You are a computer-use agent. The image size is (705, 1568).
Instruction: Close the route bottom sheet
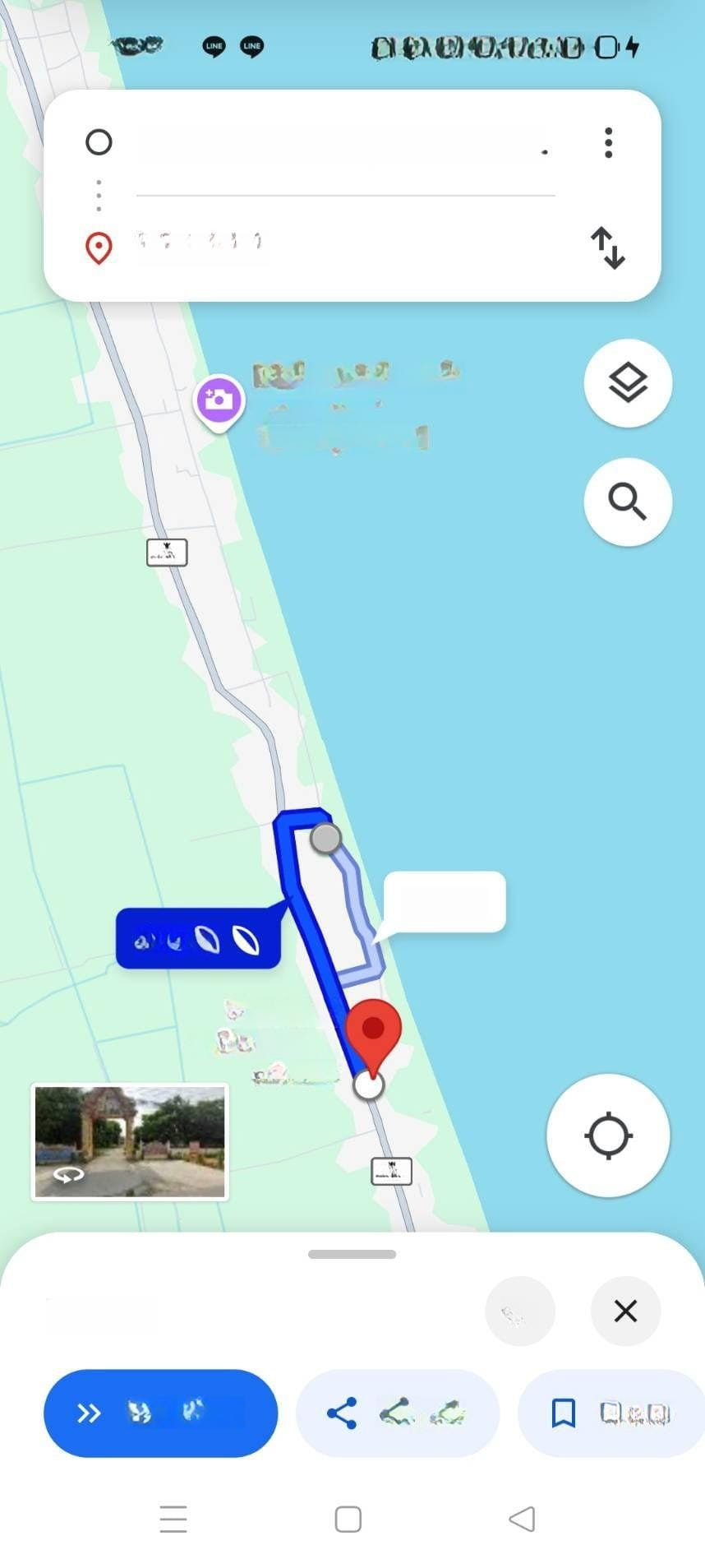[625, 1311]
